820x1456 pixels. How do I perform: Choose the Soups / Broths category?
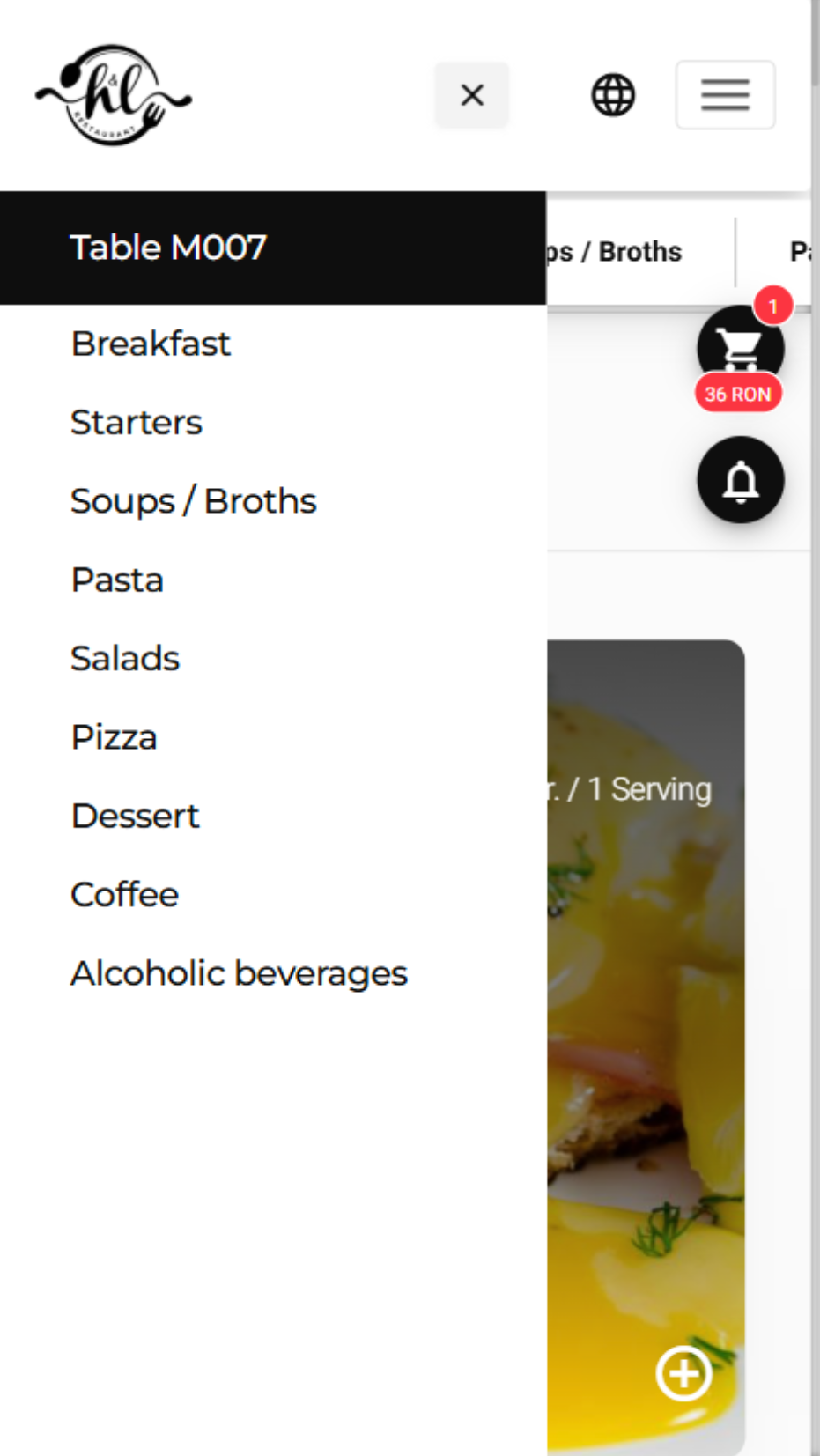(194, 500)
